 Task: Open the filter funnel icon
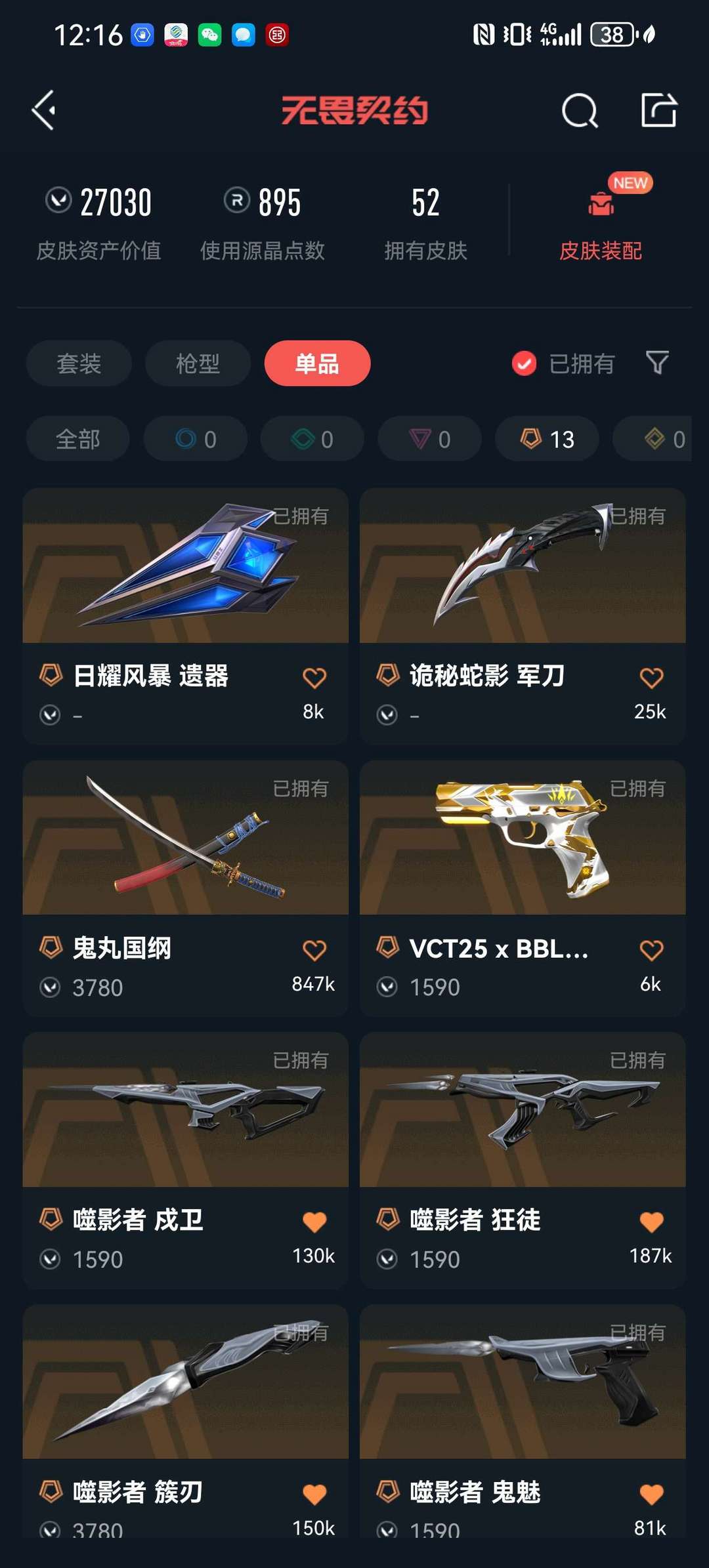tap(657, 362)
